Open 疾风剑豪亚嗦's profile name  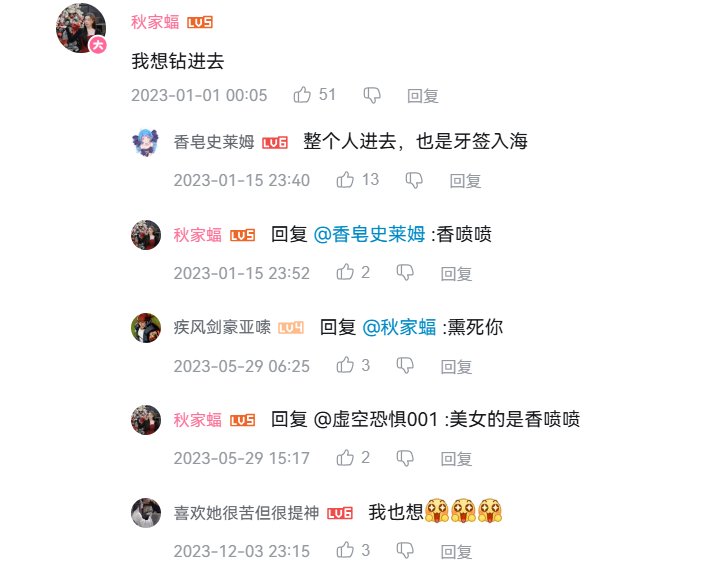221,328
